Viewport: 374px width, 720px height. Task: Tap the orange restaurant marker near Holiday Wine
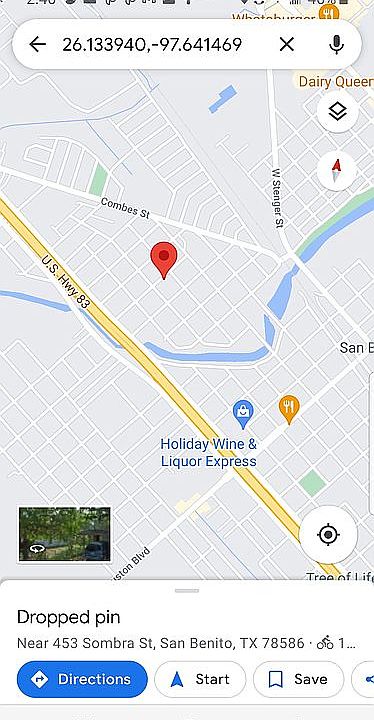(289, 409)
